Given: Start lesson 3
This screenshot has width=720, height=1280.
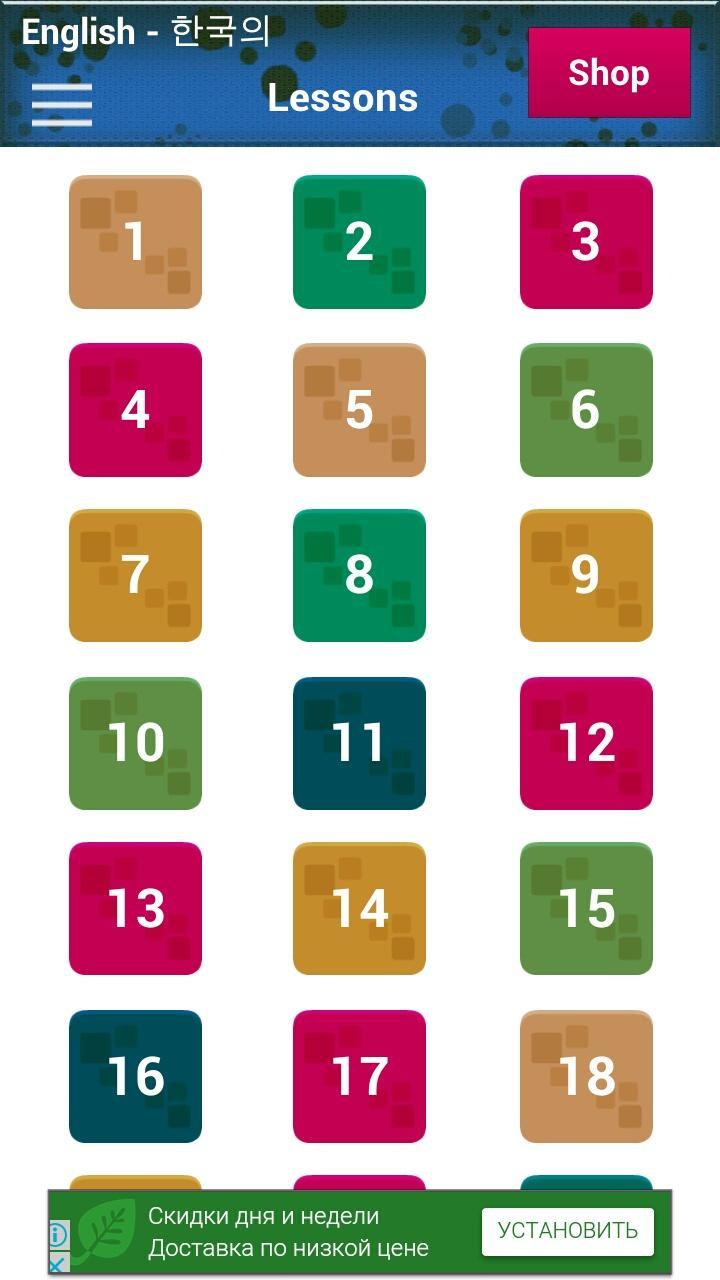Looking at the screenshot, I should 586,242.
